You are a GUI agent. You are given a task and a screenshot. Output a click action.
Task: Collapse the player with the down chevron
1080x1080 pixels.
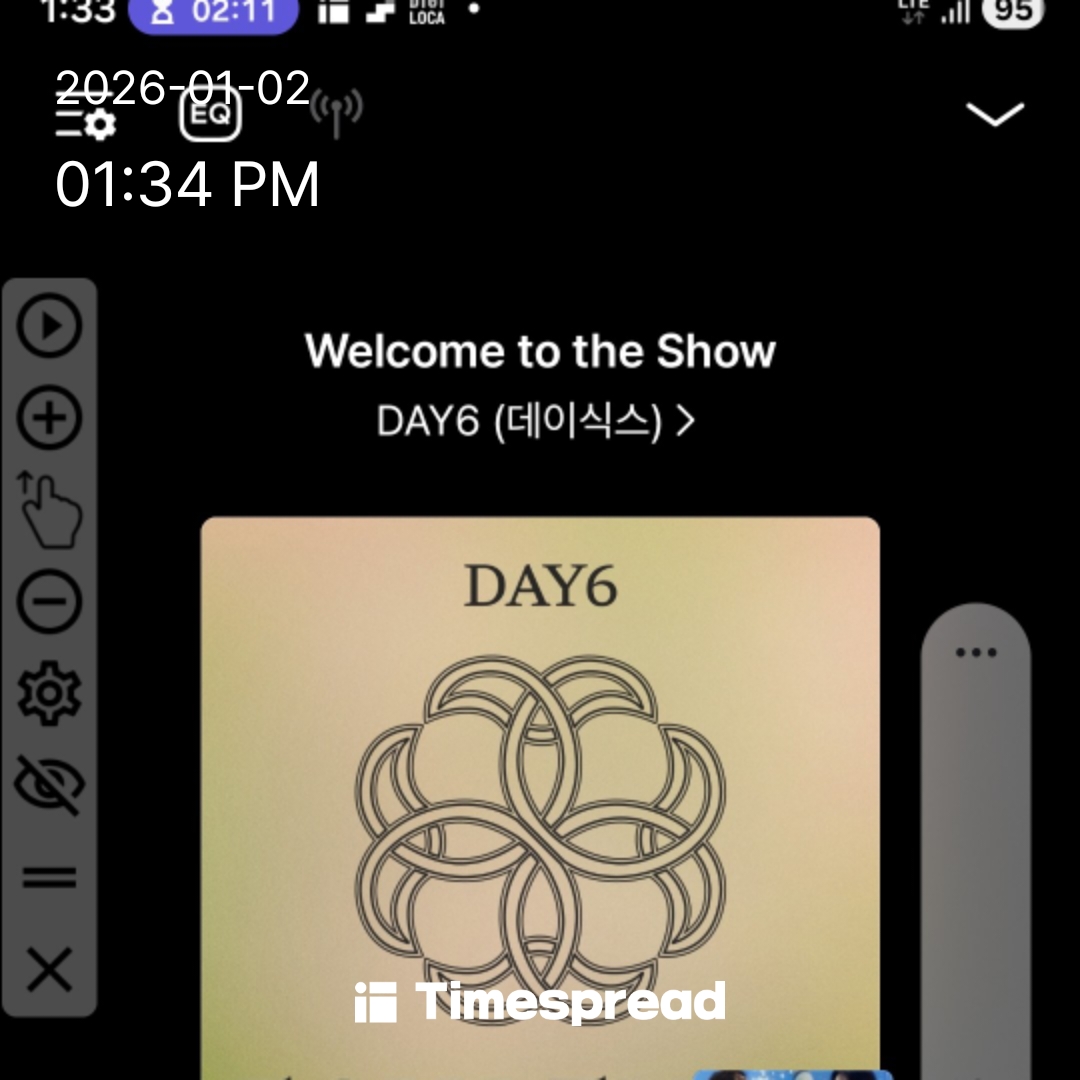coord(995,113)
